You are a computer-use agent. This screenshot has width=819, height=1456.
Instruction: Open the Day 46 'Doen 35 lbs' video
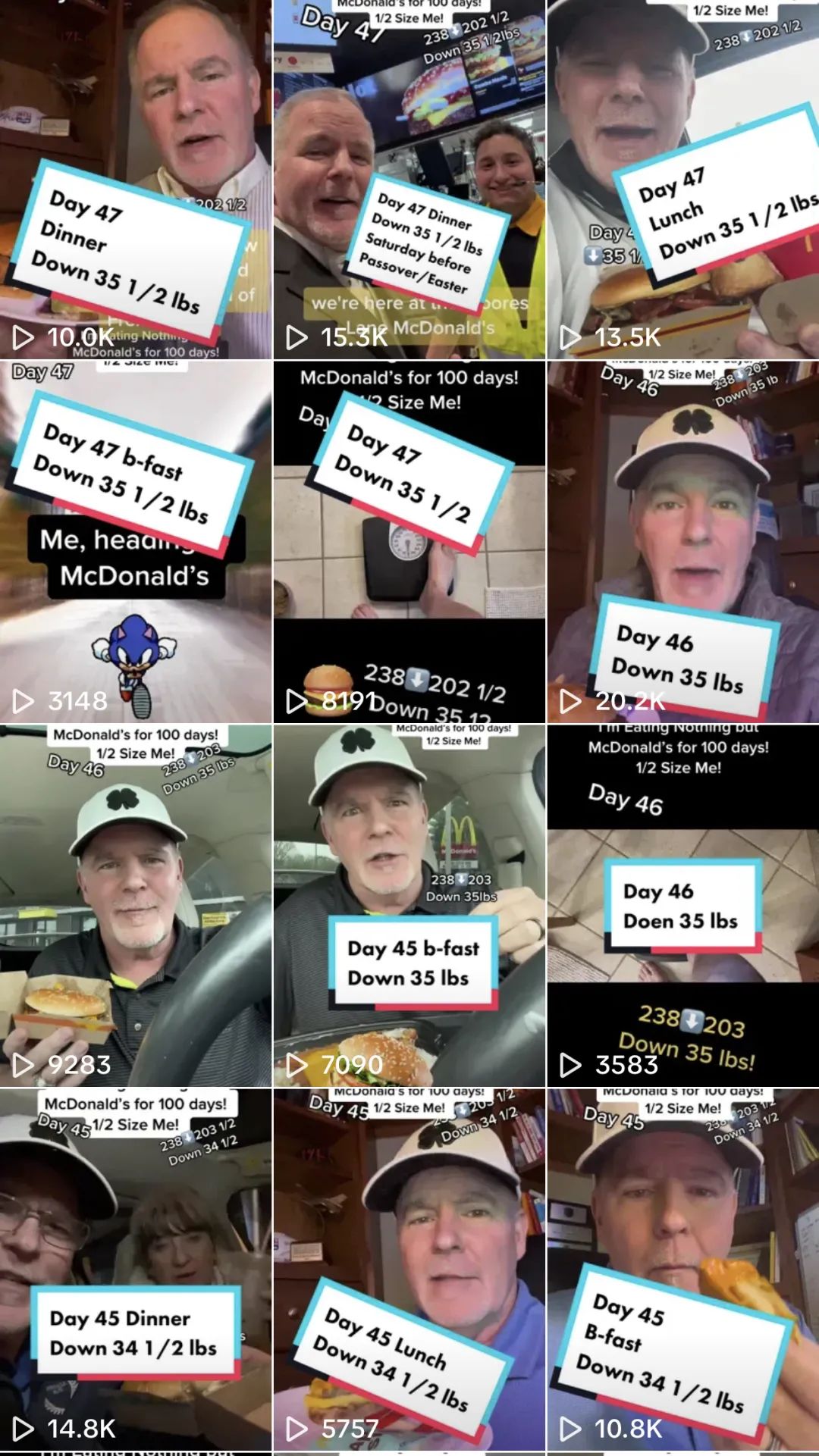pos(682,906)
